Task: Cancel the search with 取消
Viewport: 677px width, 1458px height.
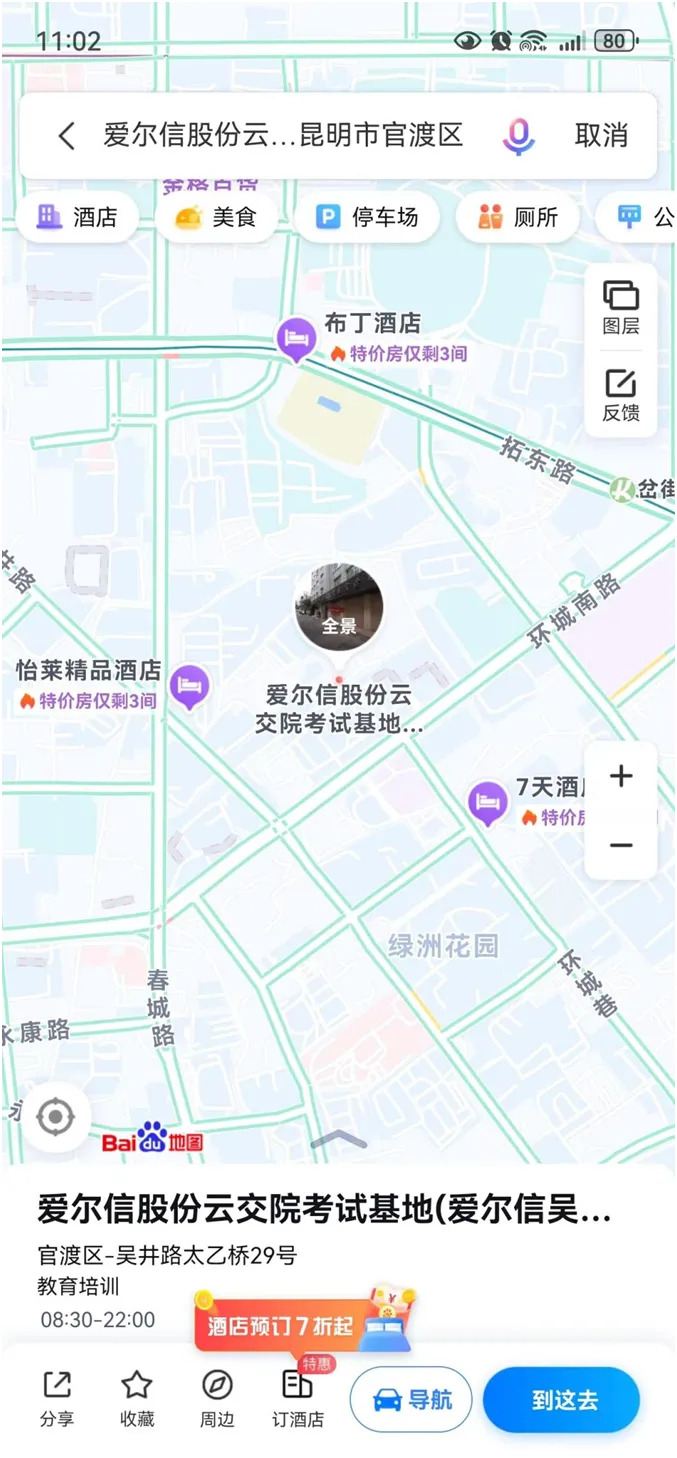Action: (601, 136)
